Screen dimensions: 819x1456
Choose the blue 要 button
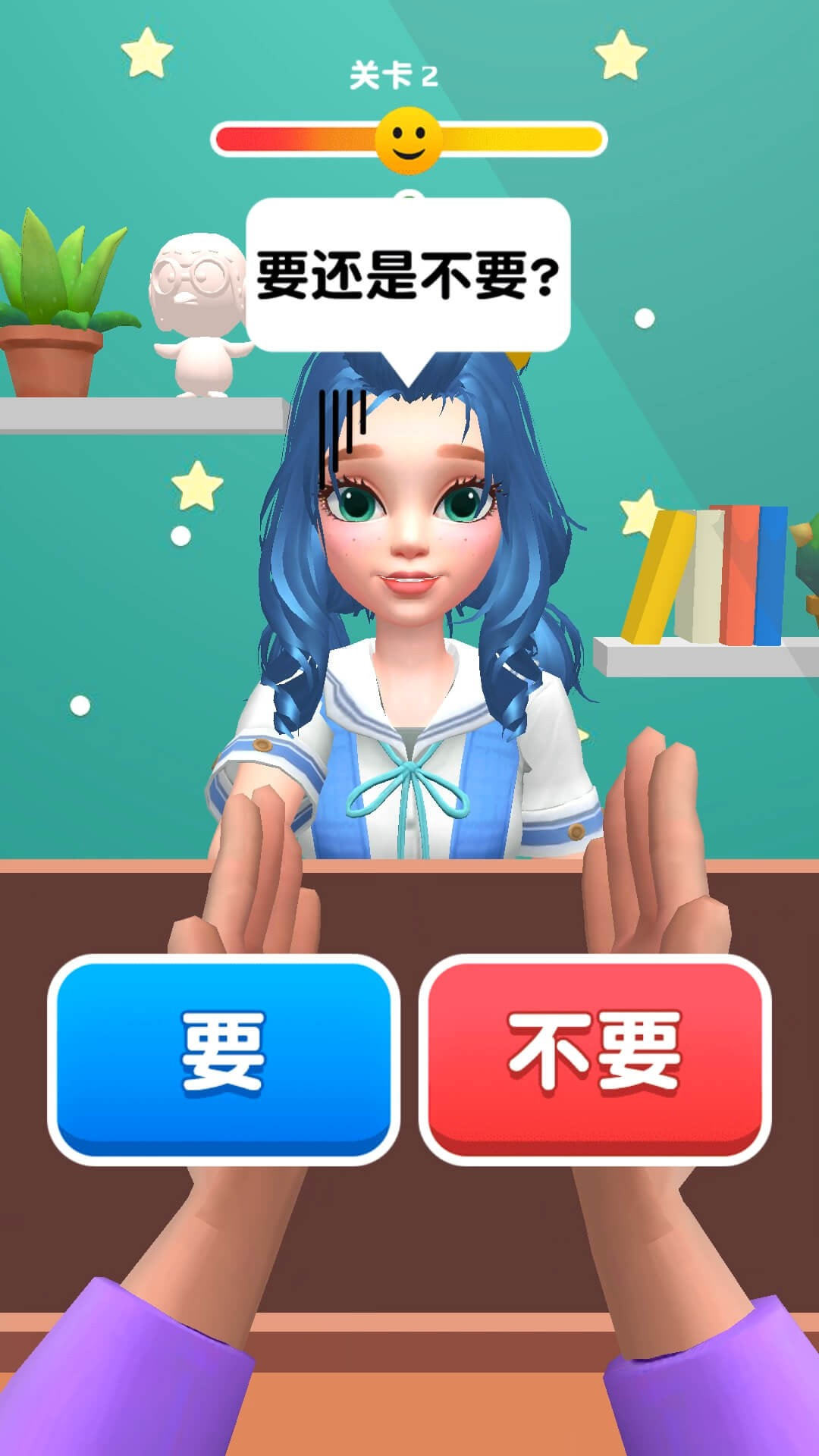(223, 1057)
